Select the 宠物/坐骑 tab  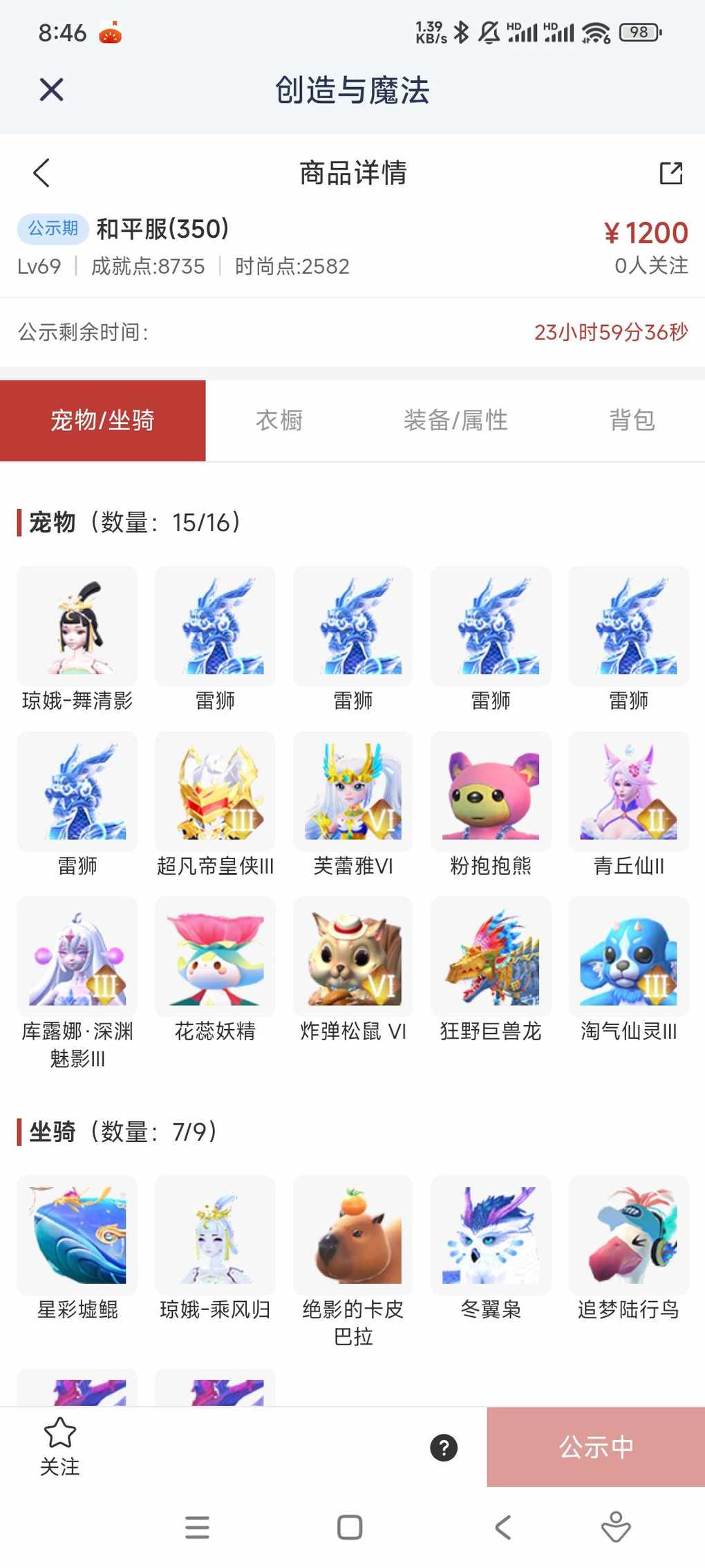click(x=103, y=420)
